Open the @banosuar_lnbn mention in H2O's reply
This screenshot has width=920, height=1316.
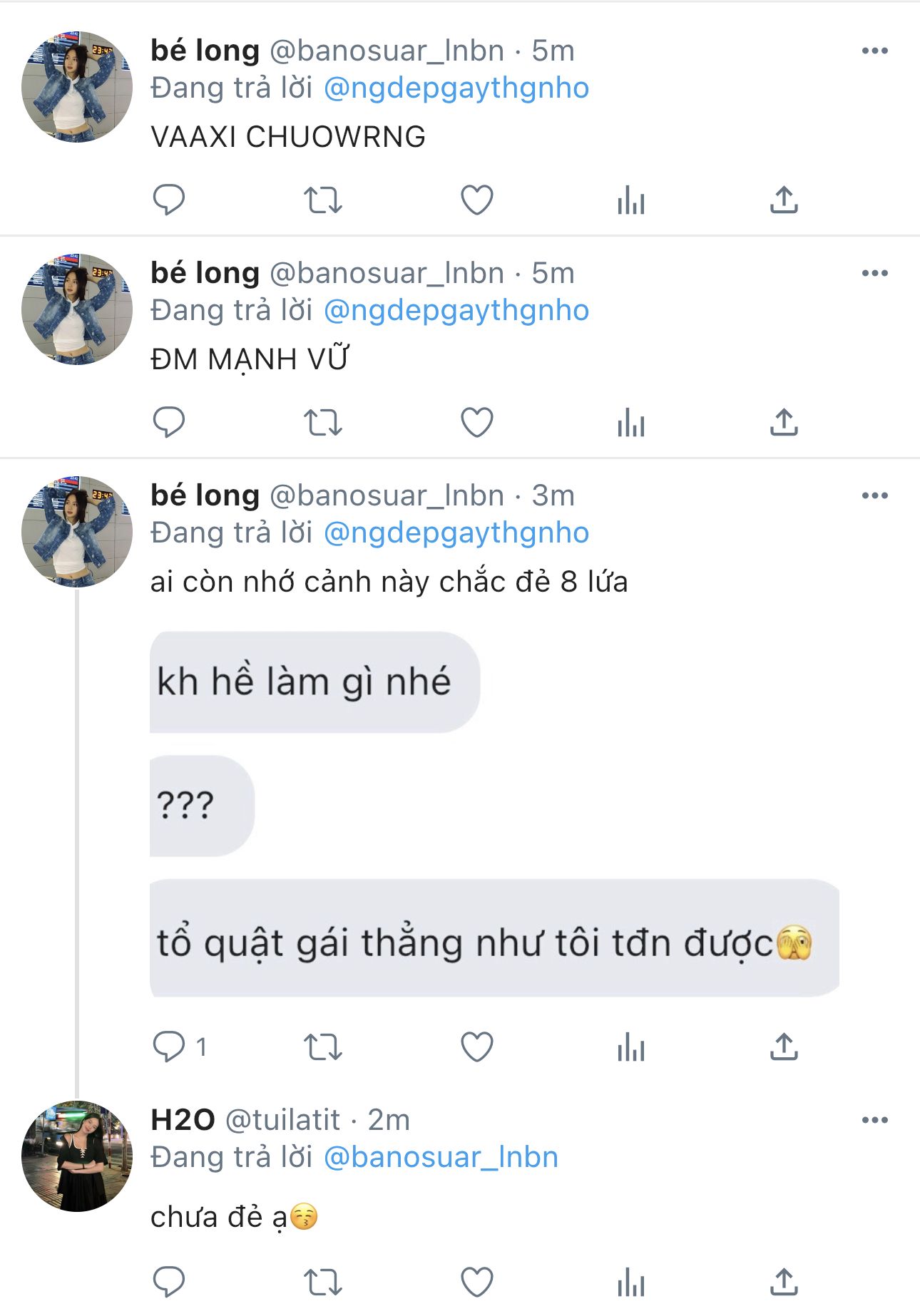pyautogui.click(x=441, y=1157)
